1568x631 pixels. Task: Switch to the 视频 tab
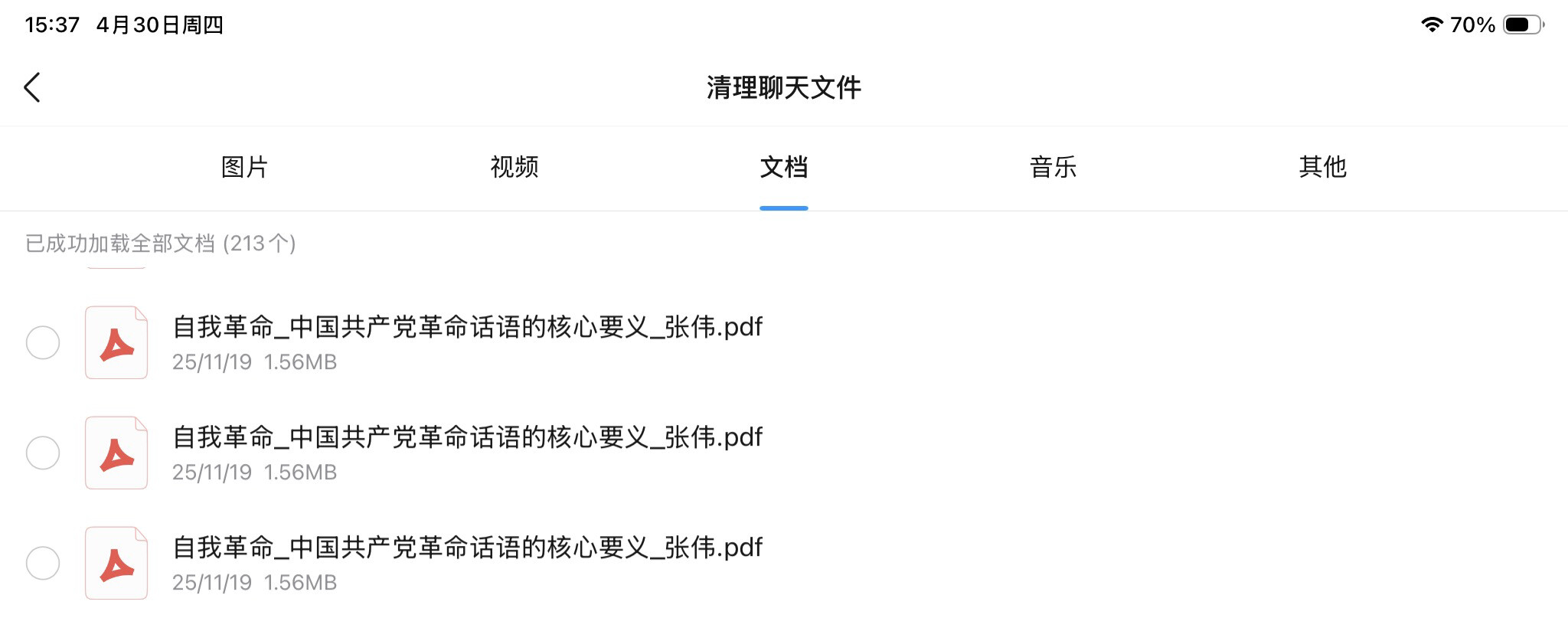(x=514, y=167)
